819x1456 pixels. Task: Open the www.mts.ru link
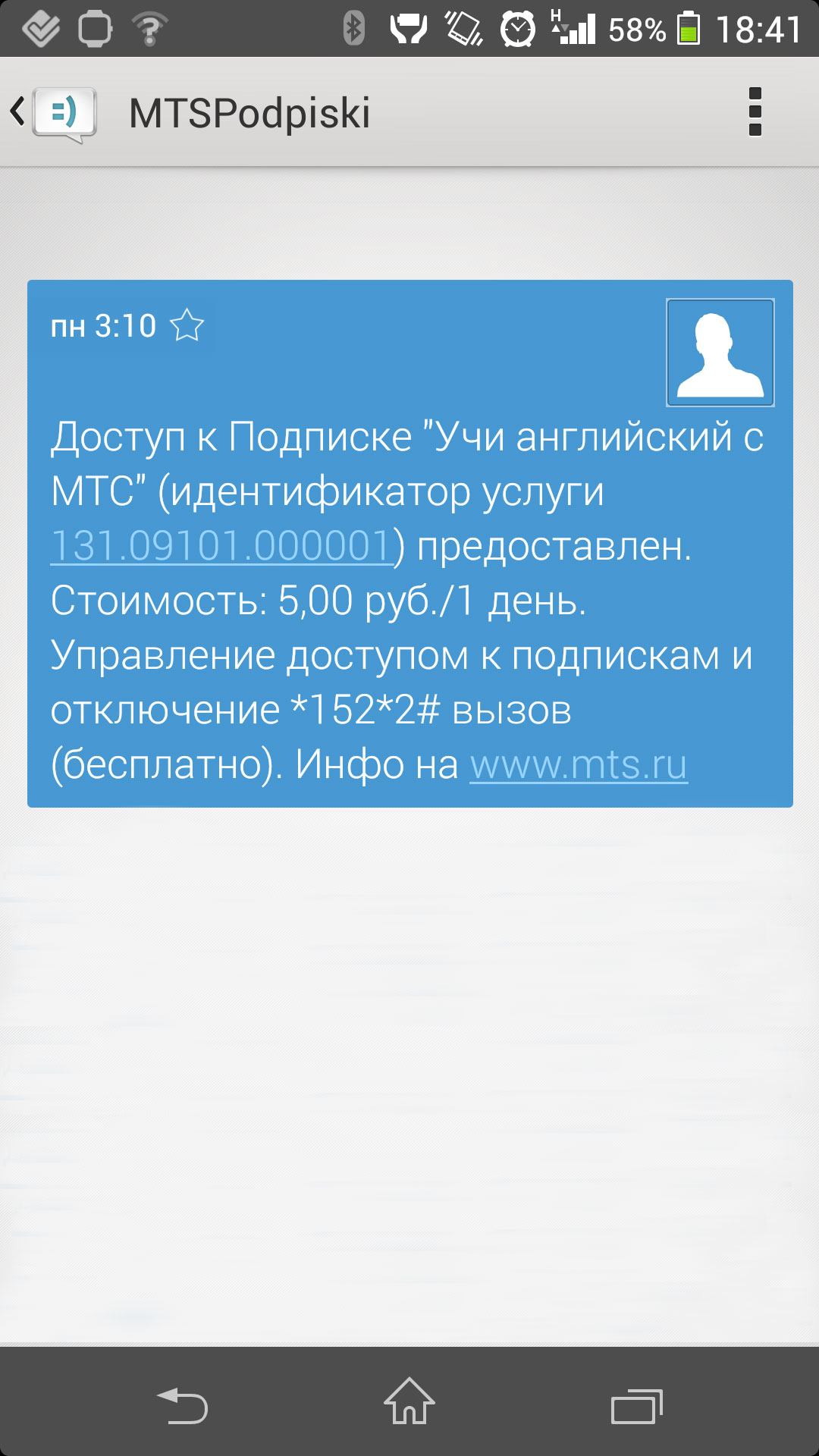(579, 764)
